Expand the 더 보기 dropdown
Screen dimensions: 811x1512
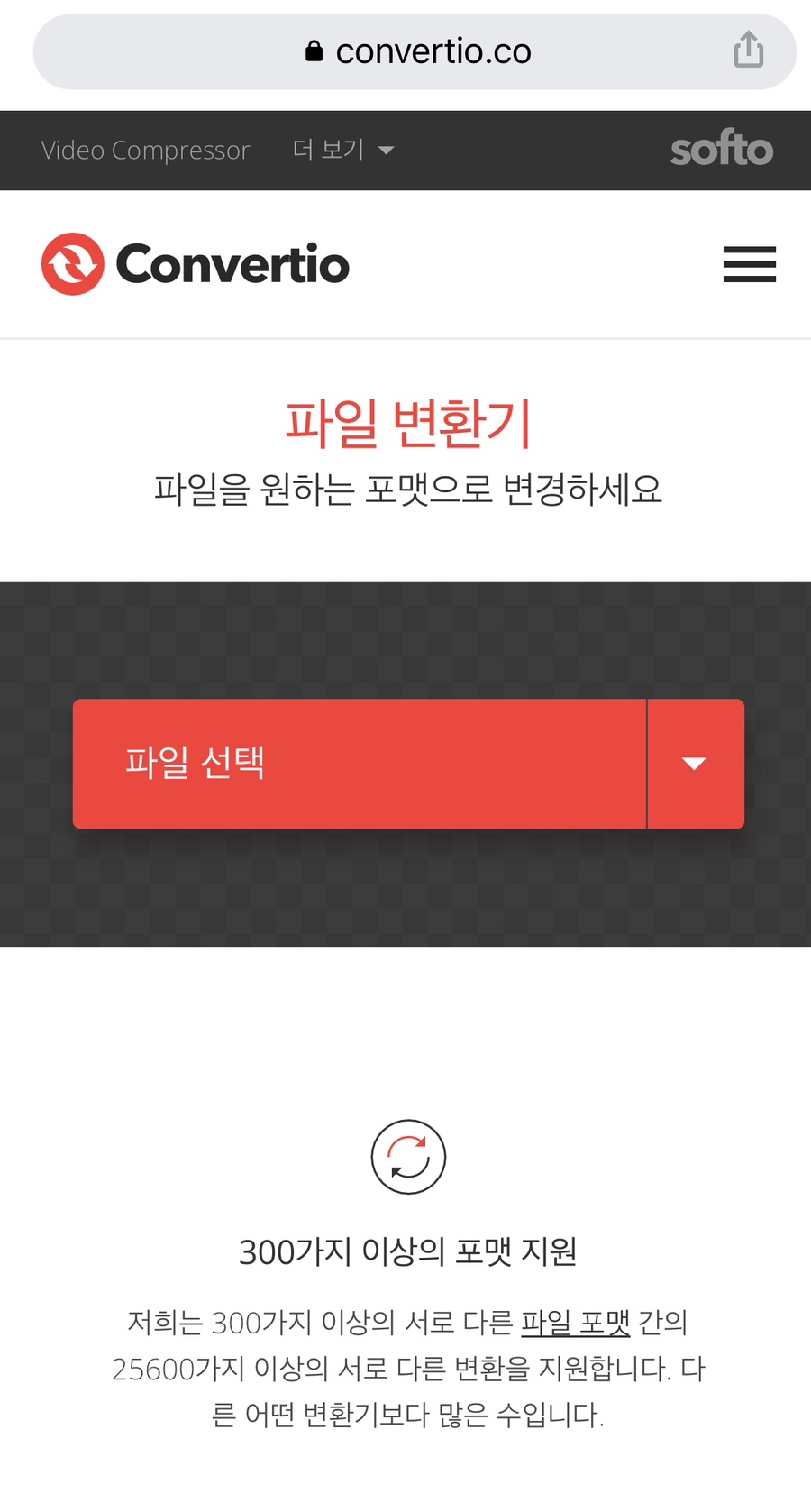click(x=342, y=150)
